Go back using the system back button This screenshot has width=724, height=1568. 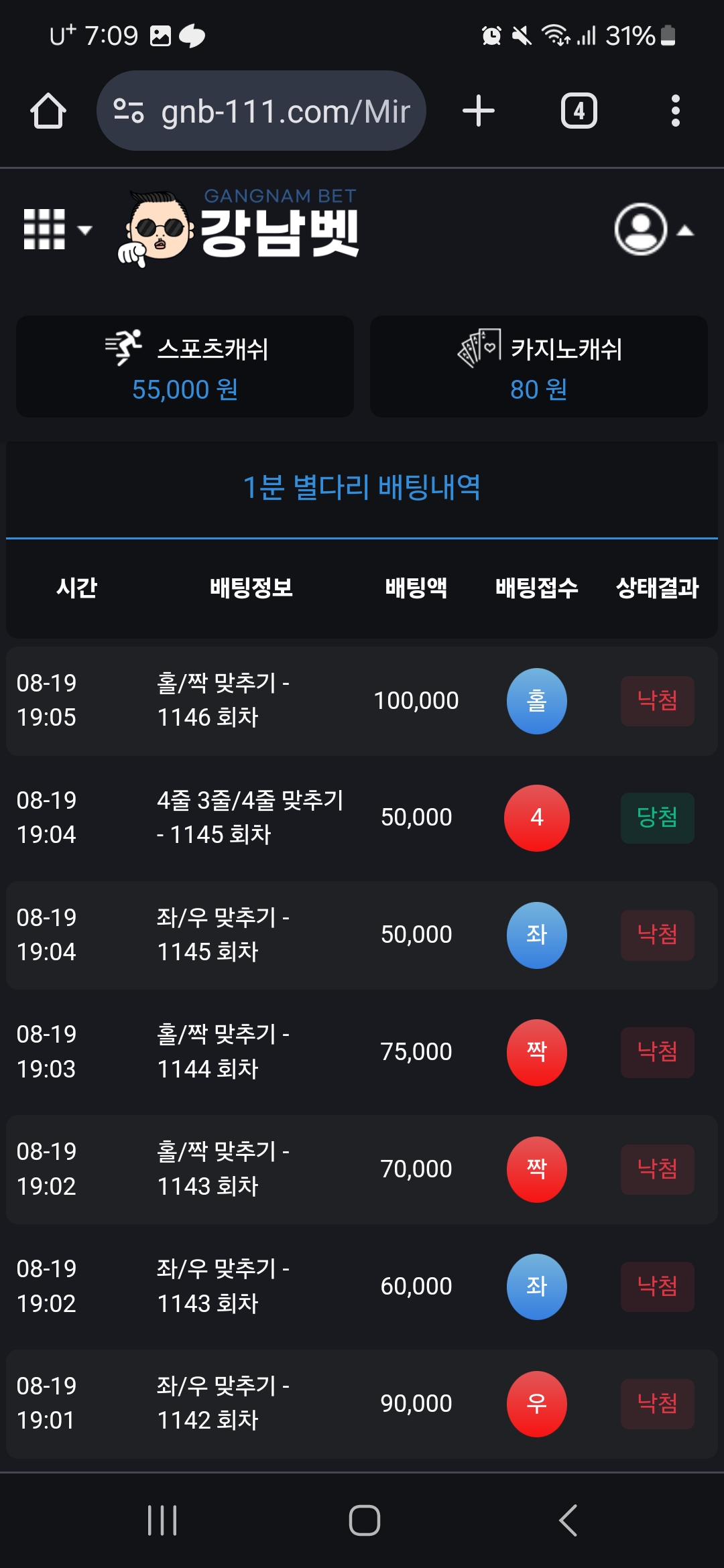(x=568, y=1520)
